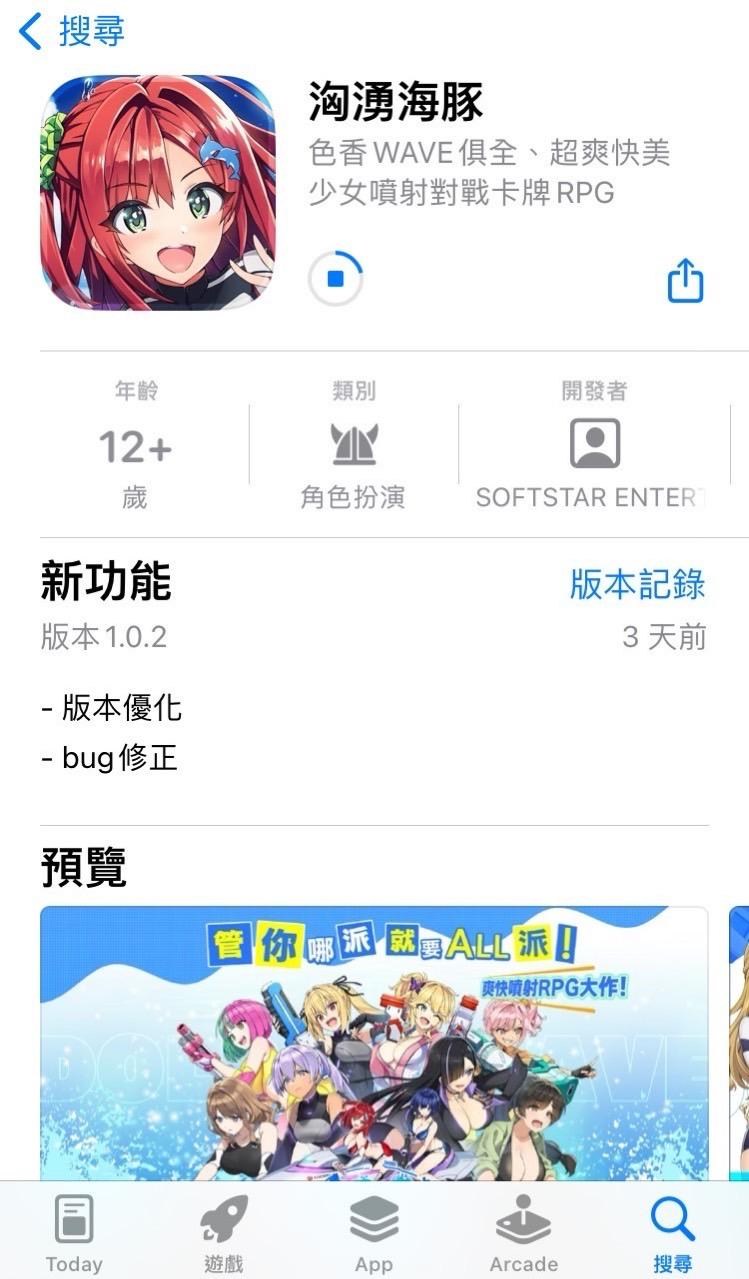Switch to the App tab
This screenshot has height=1279, width=749.
[374, 1233]
